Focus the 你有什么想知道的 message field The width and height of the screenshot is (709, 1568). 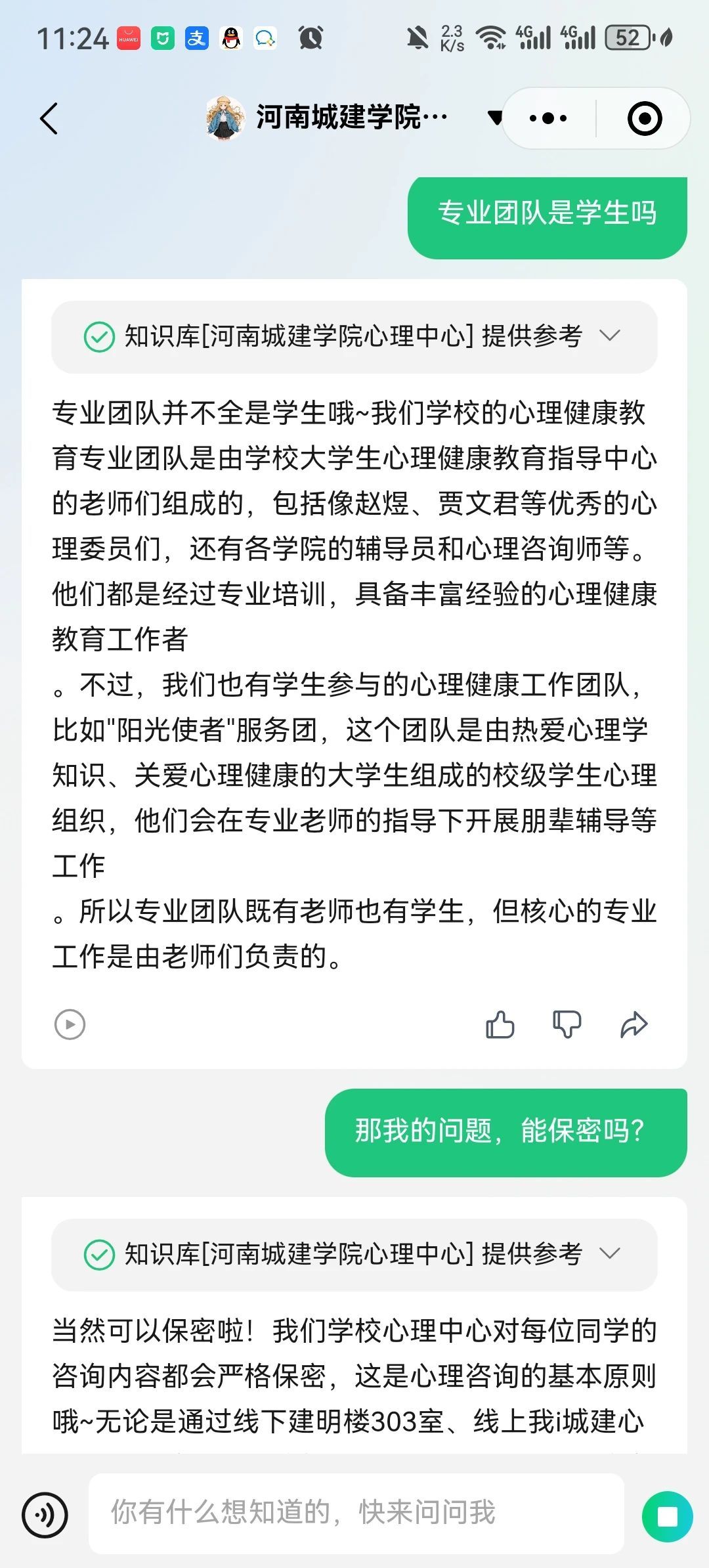coord(354,1512)
